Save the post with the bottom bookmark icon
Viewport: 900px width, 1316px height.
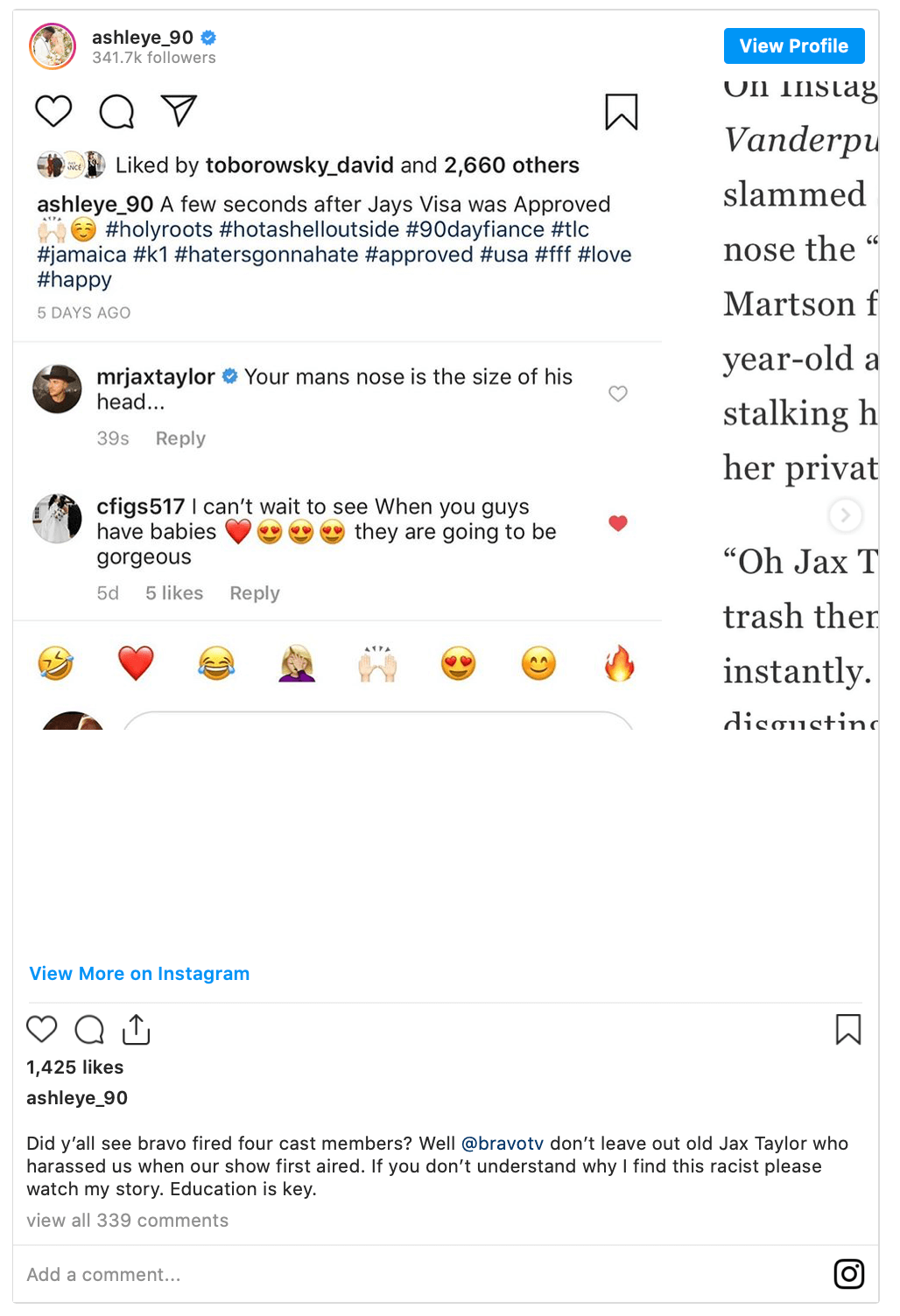point(847,1030)
